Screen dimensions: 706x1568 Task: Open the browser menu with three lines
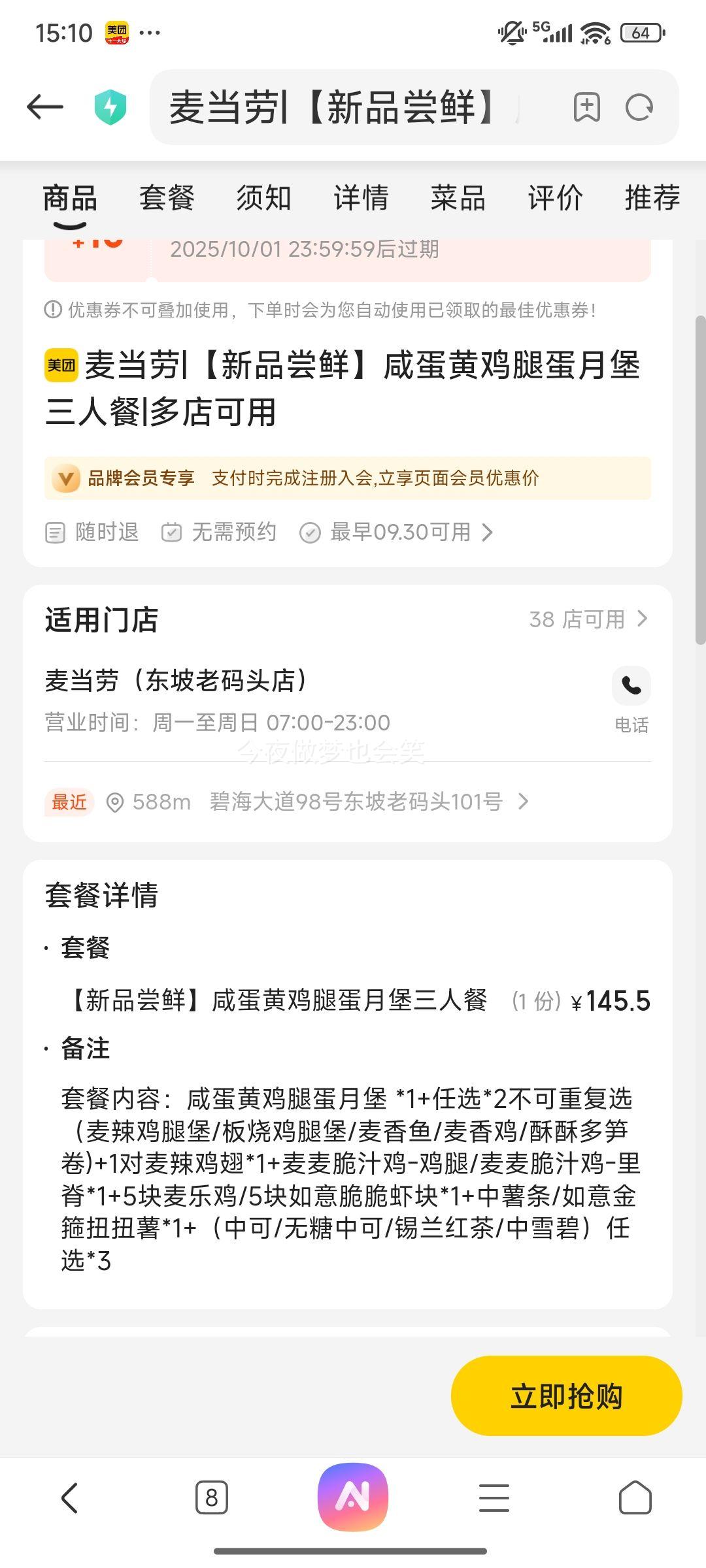[494, 1497]
